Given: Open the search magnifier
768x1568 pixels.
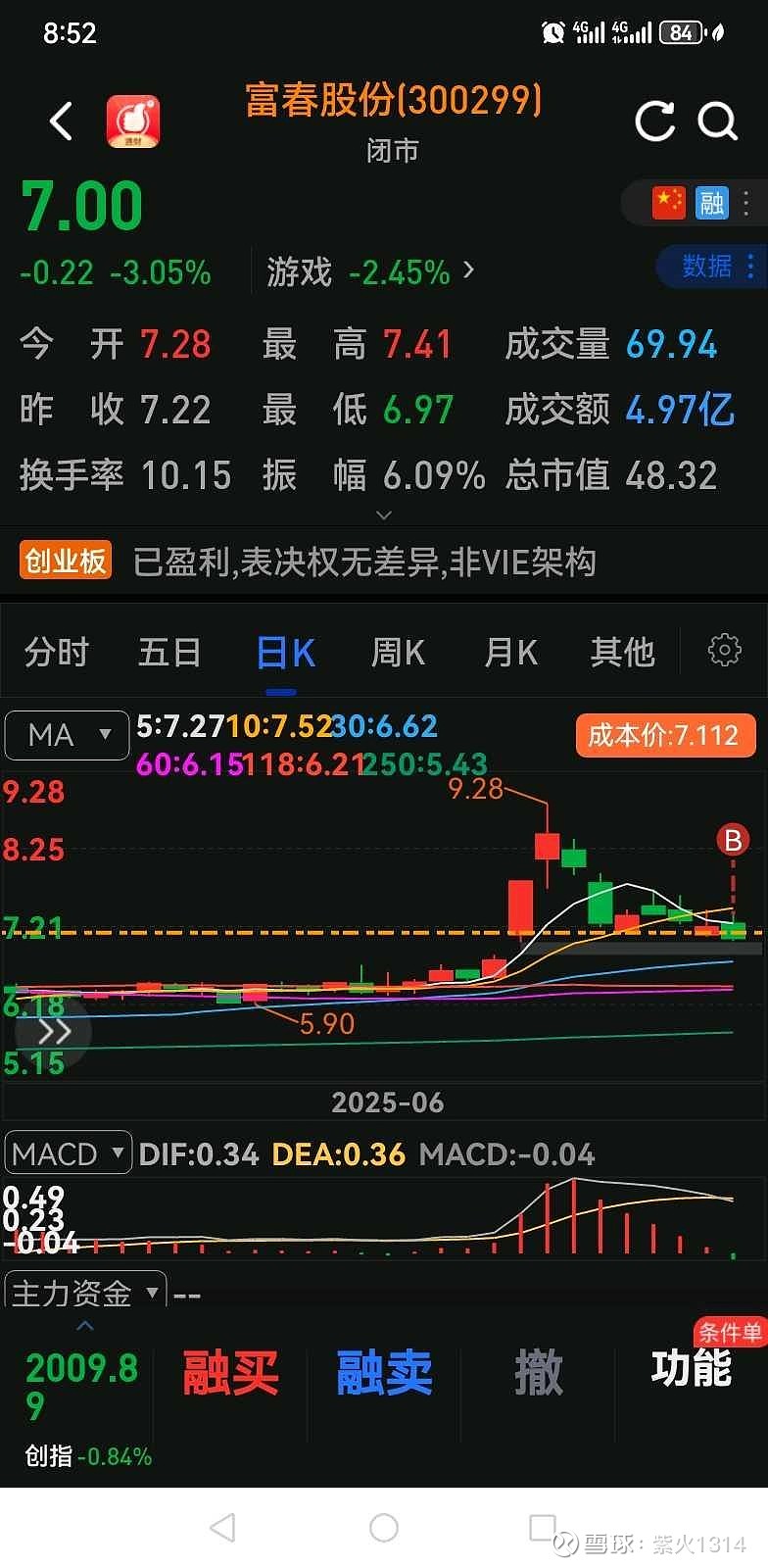Looking at the screenshot, I should (717, 122).
